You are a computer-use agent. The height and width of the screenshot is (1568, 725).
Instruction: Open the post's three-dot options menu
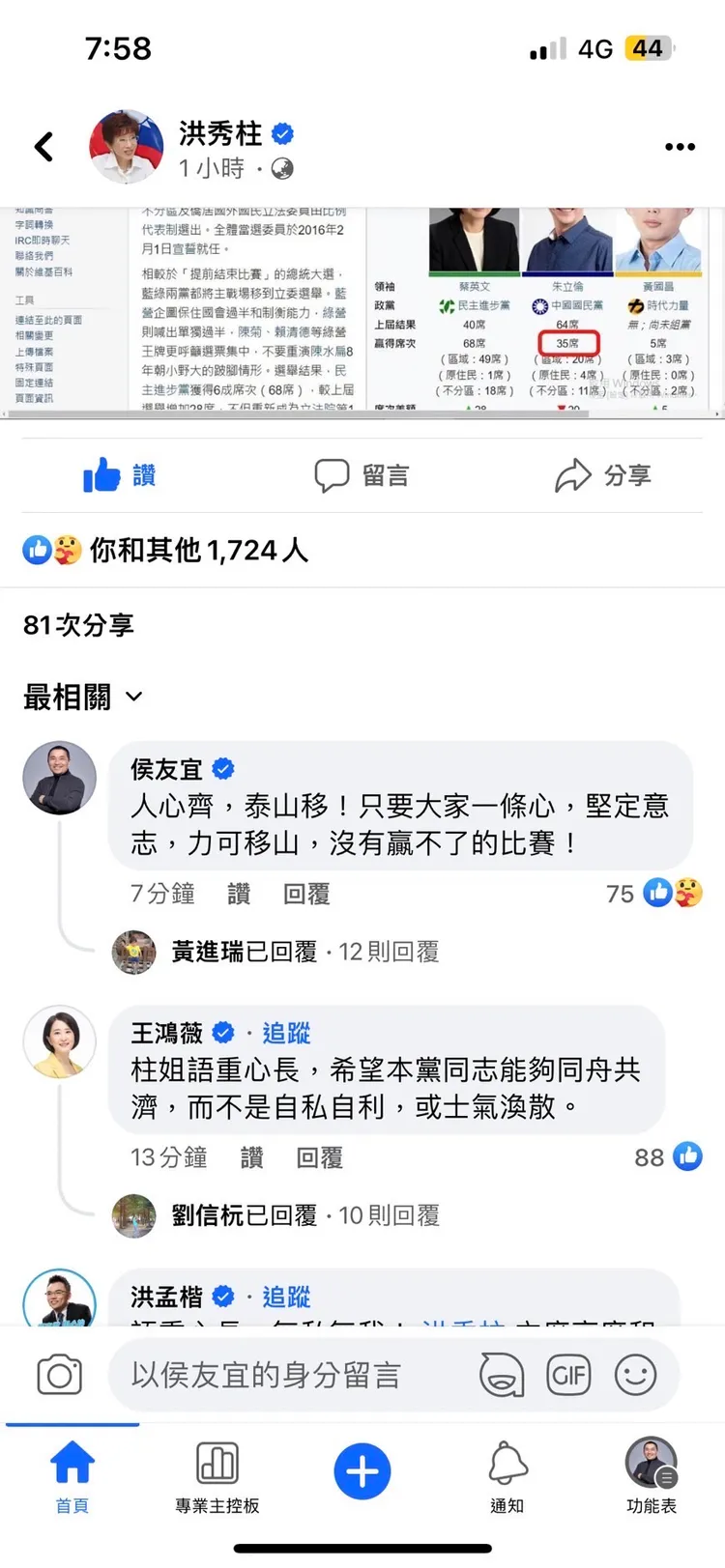pyautogui.click(x=680, y=146)
